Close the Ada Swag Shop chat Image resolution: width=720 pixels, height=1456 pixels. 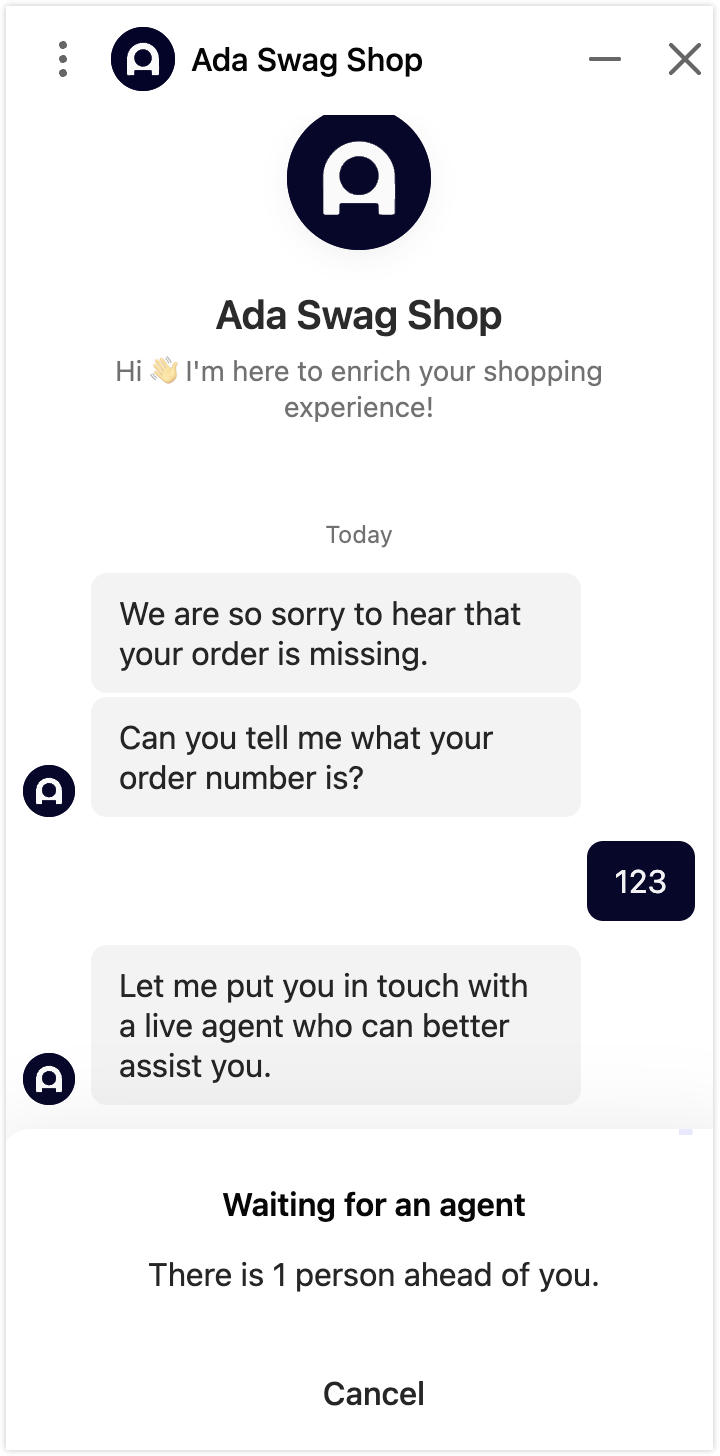tap(685, 60)
